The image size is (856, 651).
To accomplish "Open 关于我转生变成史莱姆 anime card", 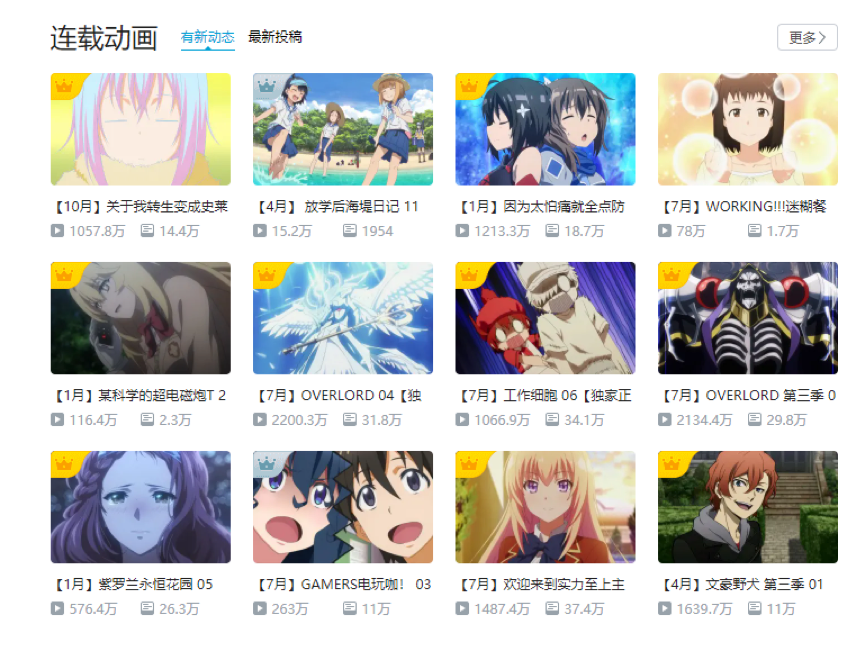I will click(x=140, y=130).
